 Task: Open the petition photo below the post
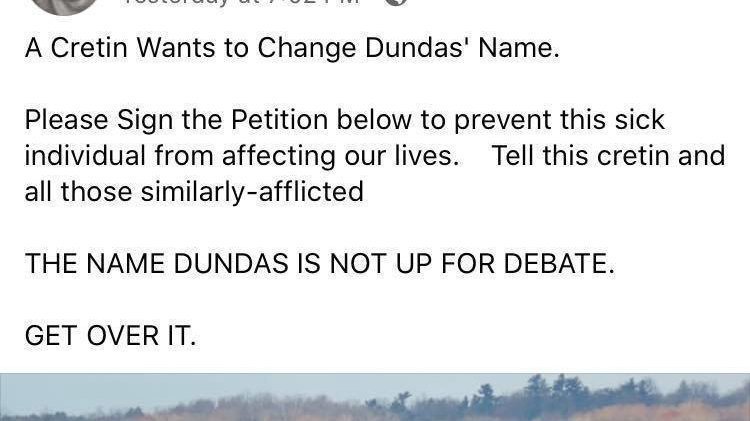(x=375, y=398)
